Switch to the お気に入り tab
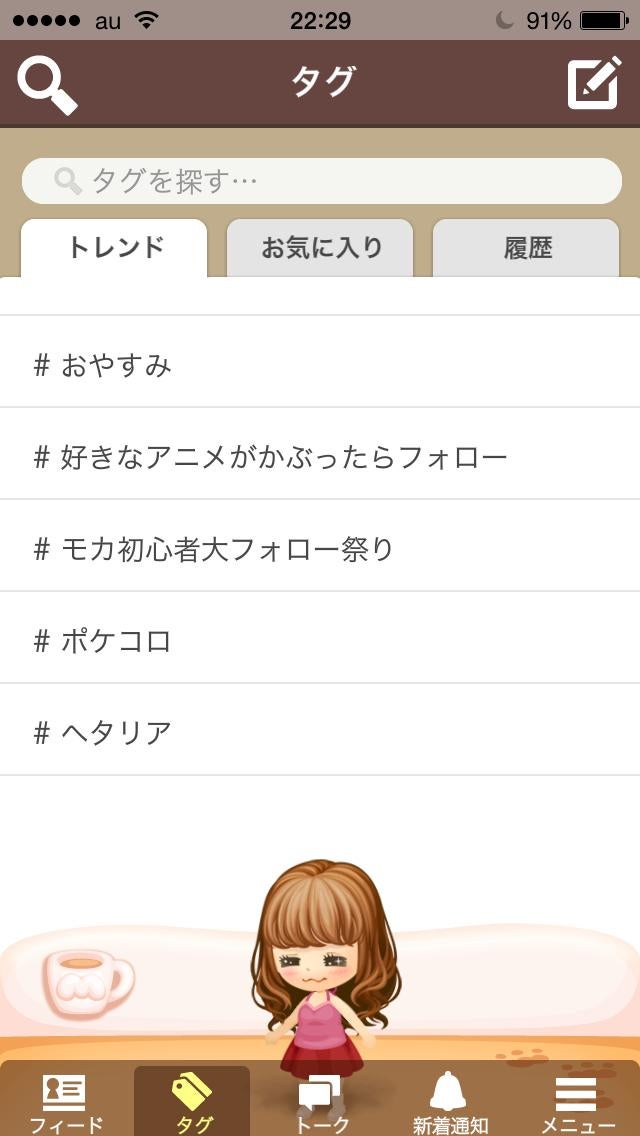This screenshot has height=1136, width=640. (321, 248)
